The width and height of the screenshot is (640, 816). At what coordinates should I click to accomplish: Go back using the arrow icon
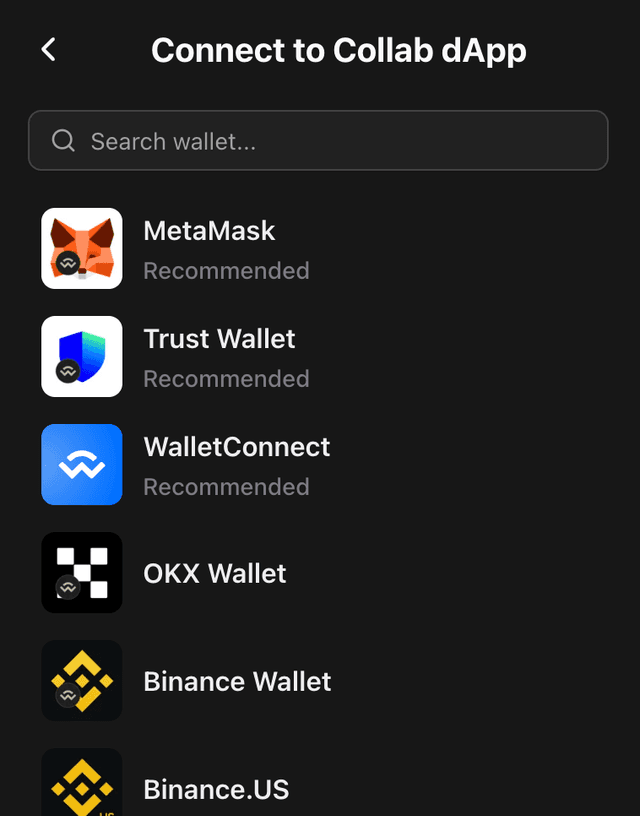pos(48,49)
